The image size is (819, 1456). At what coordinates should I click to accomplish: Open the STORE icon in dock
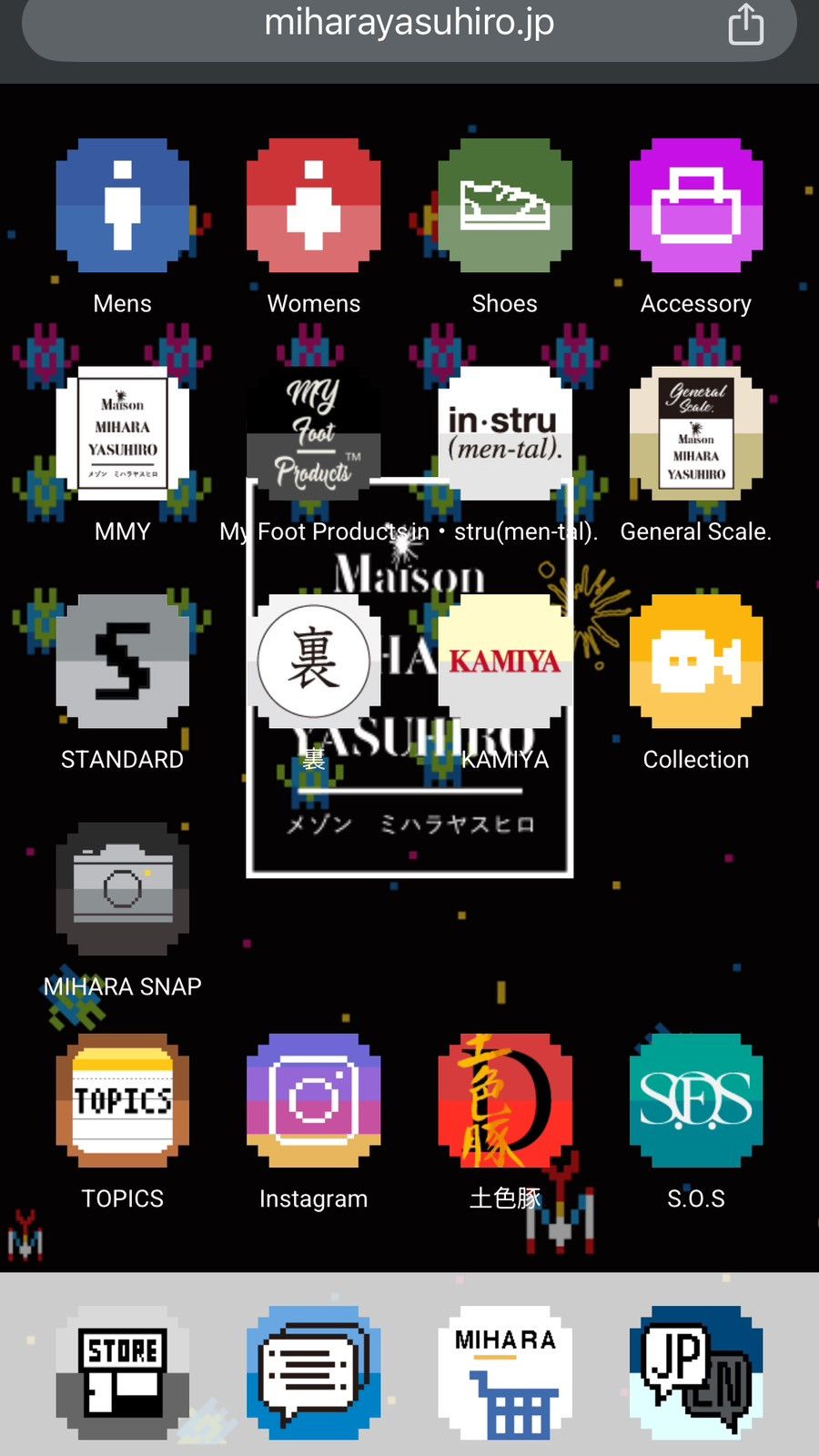[x=123, y=1373]
